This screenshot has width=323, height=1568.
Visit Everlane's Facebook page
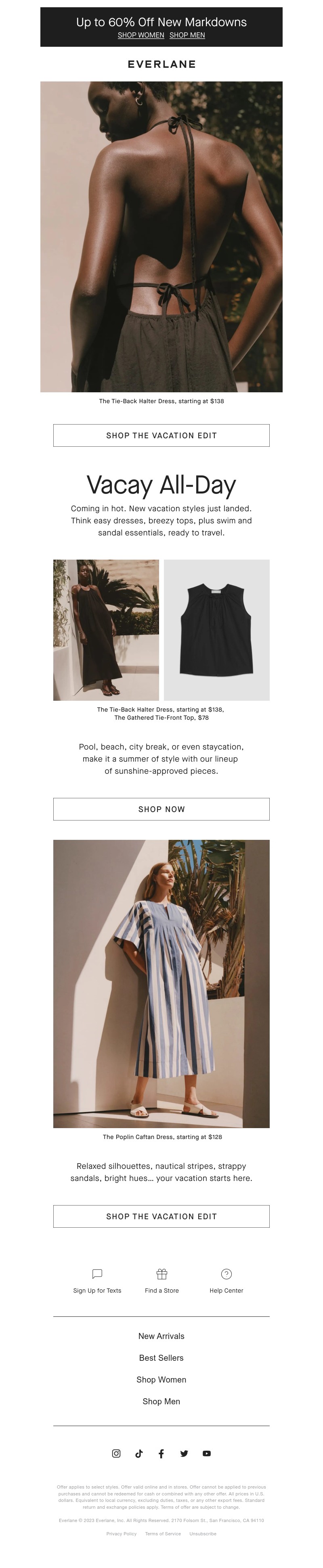[x=161, y=1453]
